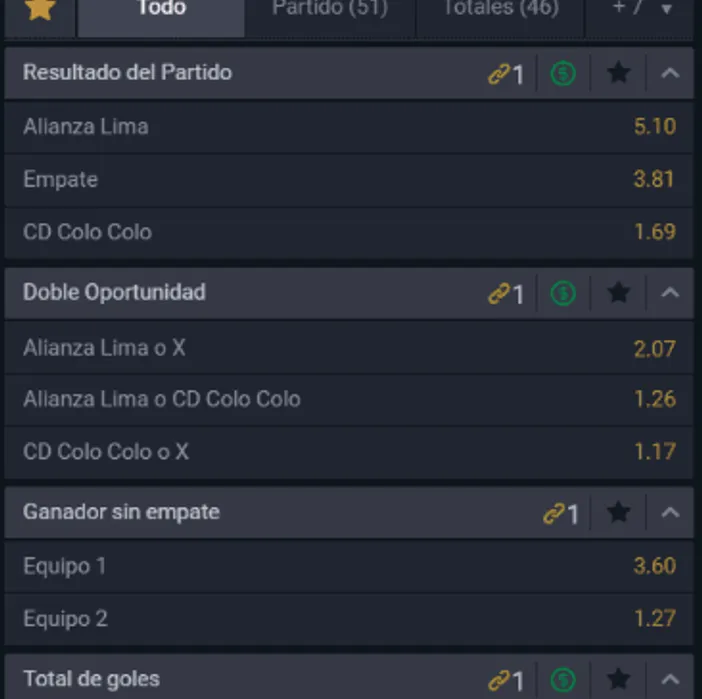This screenshot has width=702, height=699.
Task: Collapse the Total de goles section
Action: point(670,680)
